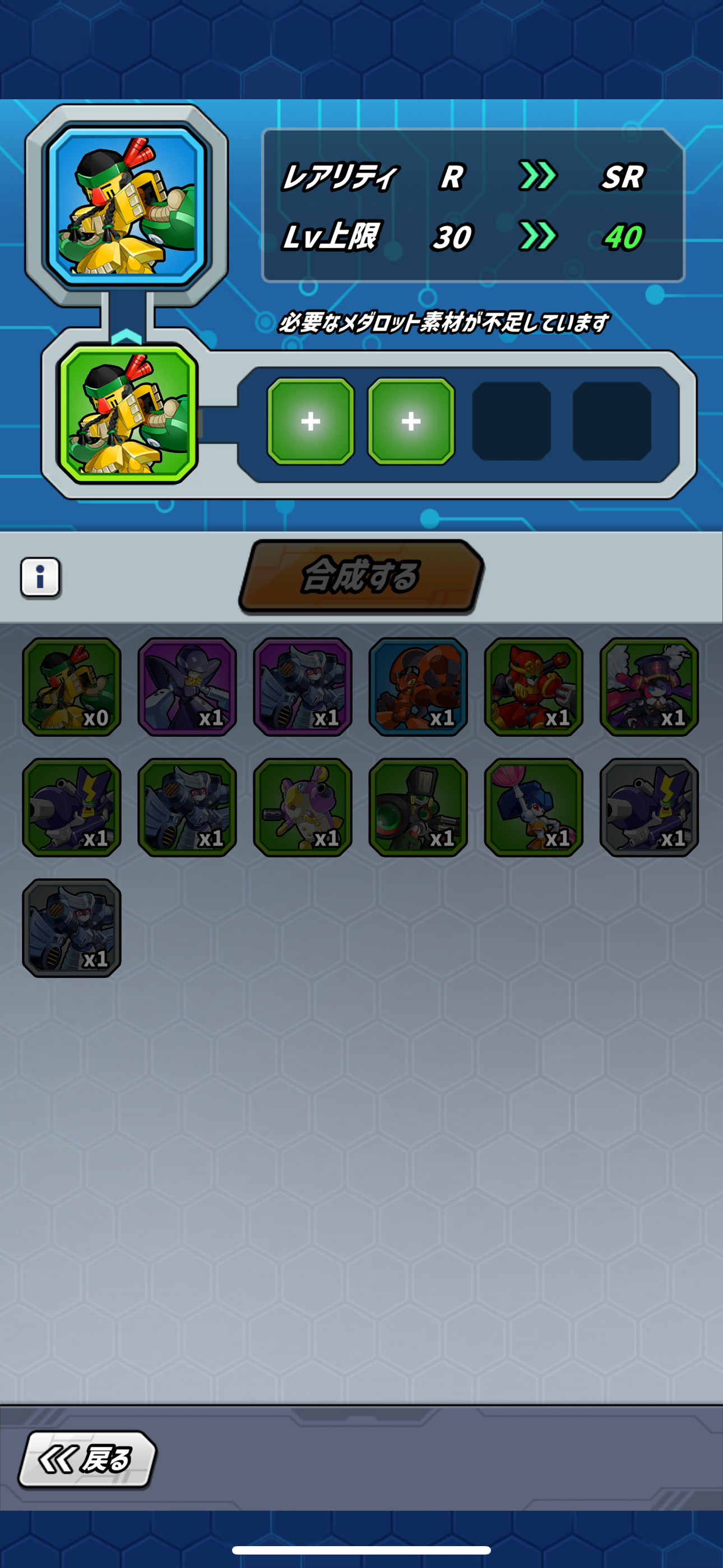Select the officer-cap robot with wings
Screen dimensions: 723x1568
point(649,686)
